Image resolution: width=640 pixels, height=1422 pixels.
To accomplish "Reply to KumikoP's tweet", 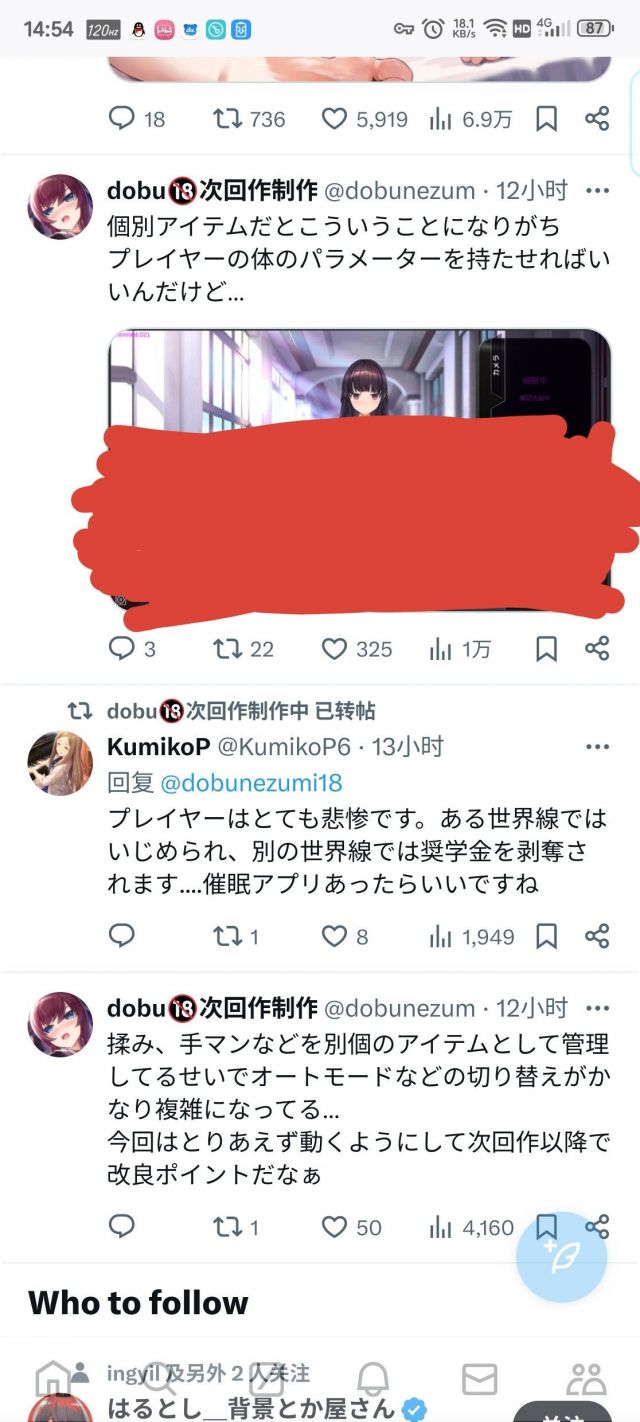I will coord(122,937).
